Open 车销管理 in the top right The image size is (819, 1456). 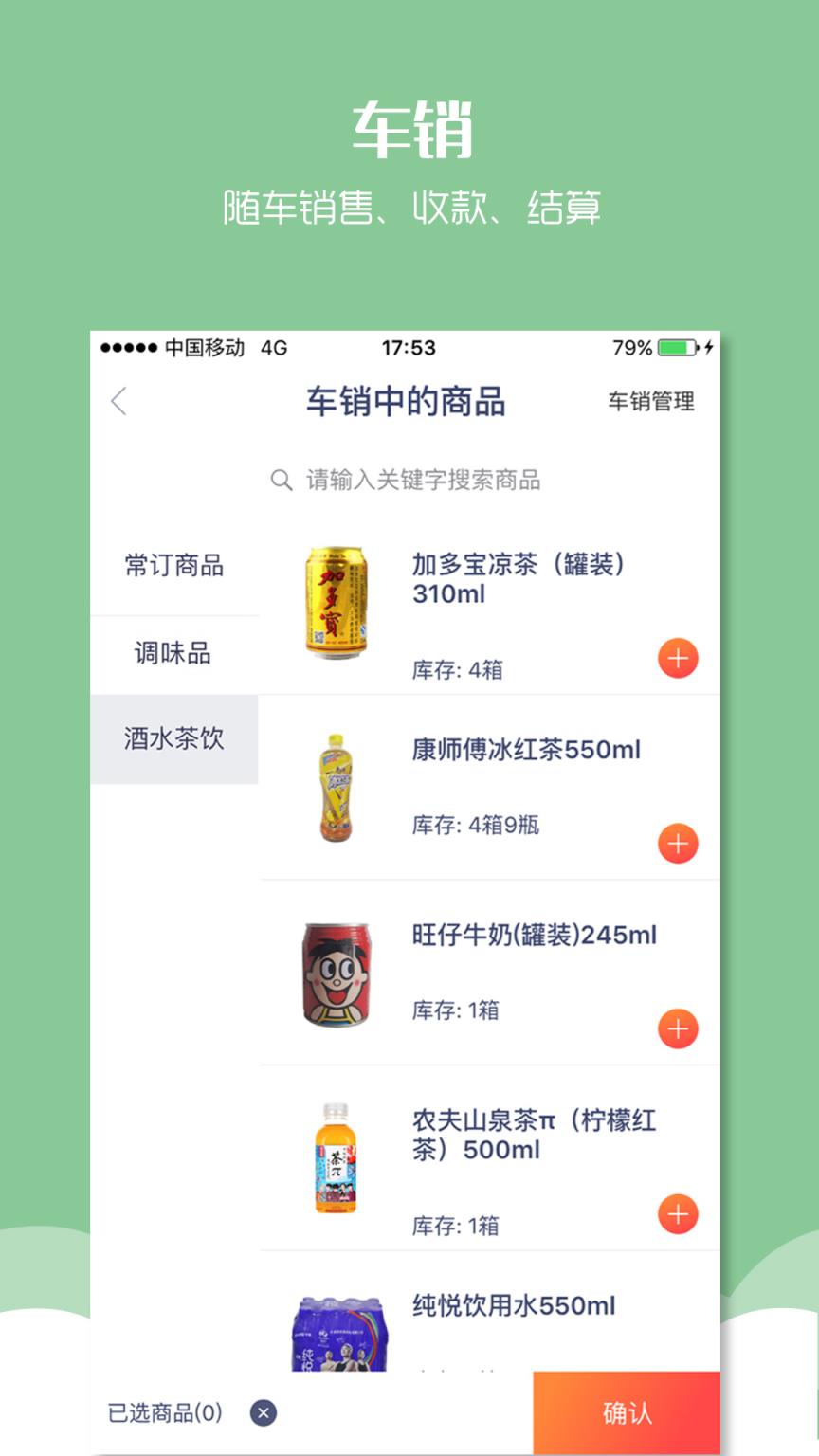(x=652, y=401)
